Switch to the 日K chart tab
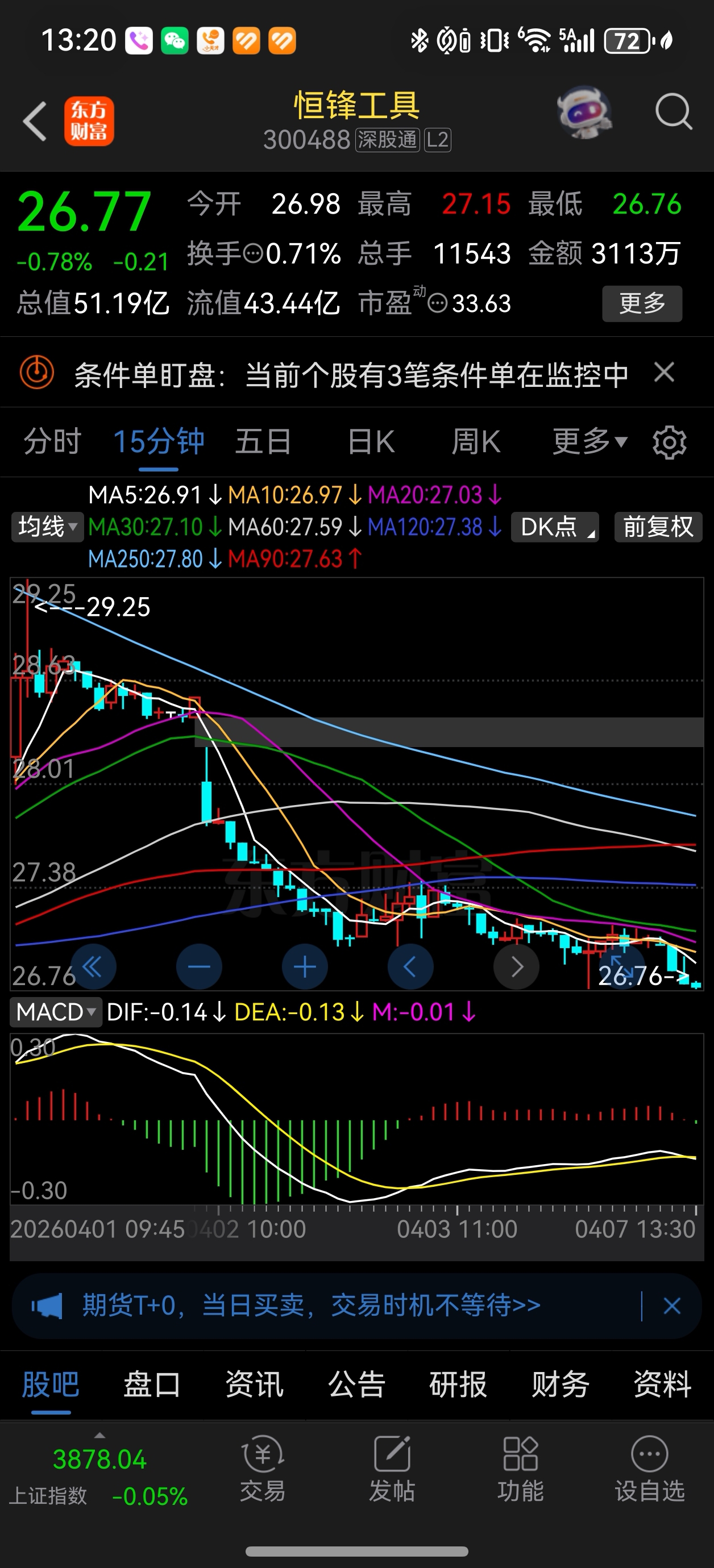Viewport: 714px width, 1568px height. (371, 441)
